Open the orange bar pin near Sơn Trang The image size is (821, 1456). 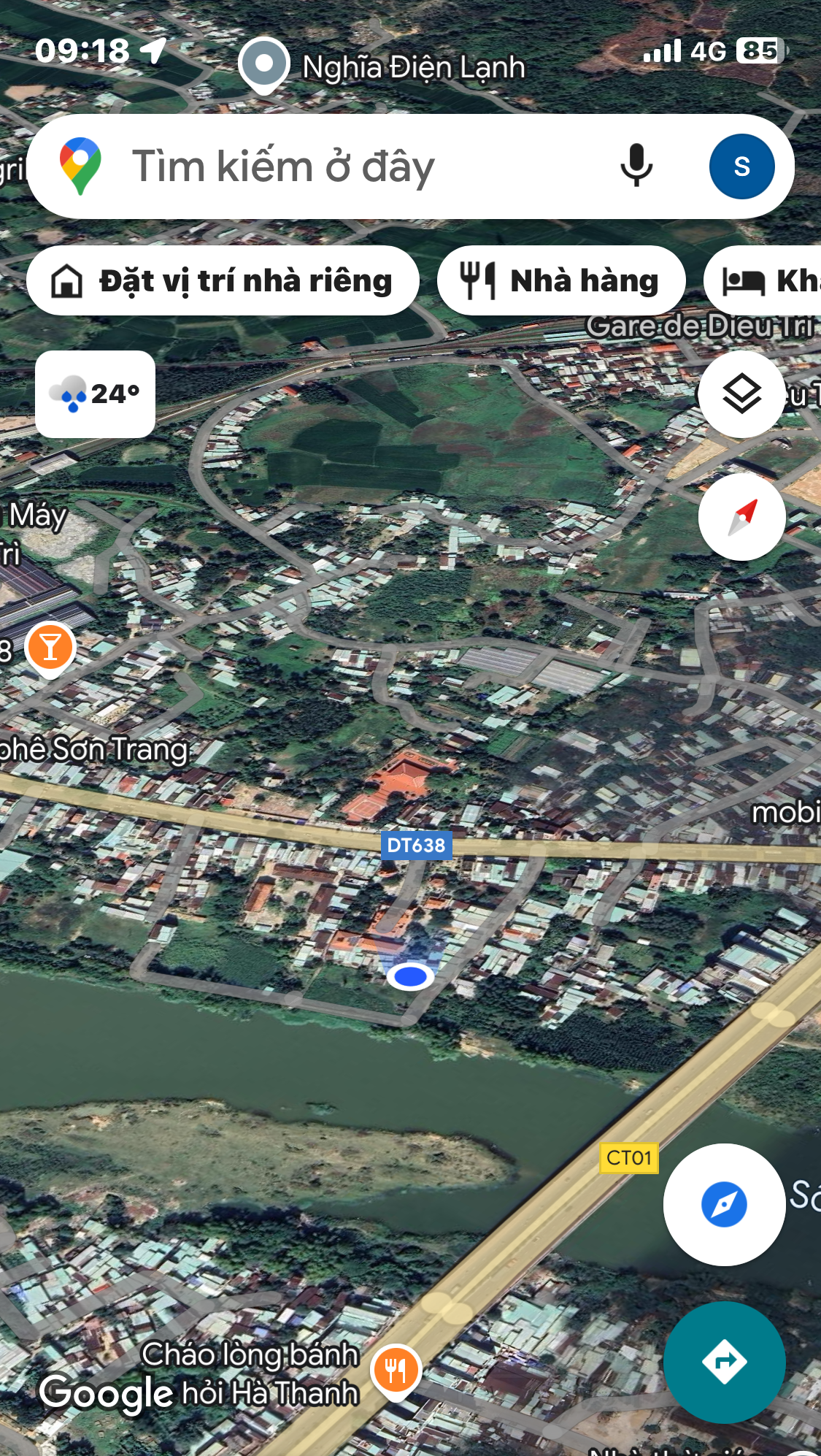coord(50,648)
